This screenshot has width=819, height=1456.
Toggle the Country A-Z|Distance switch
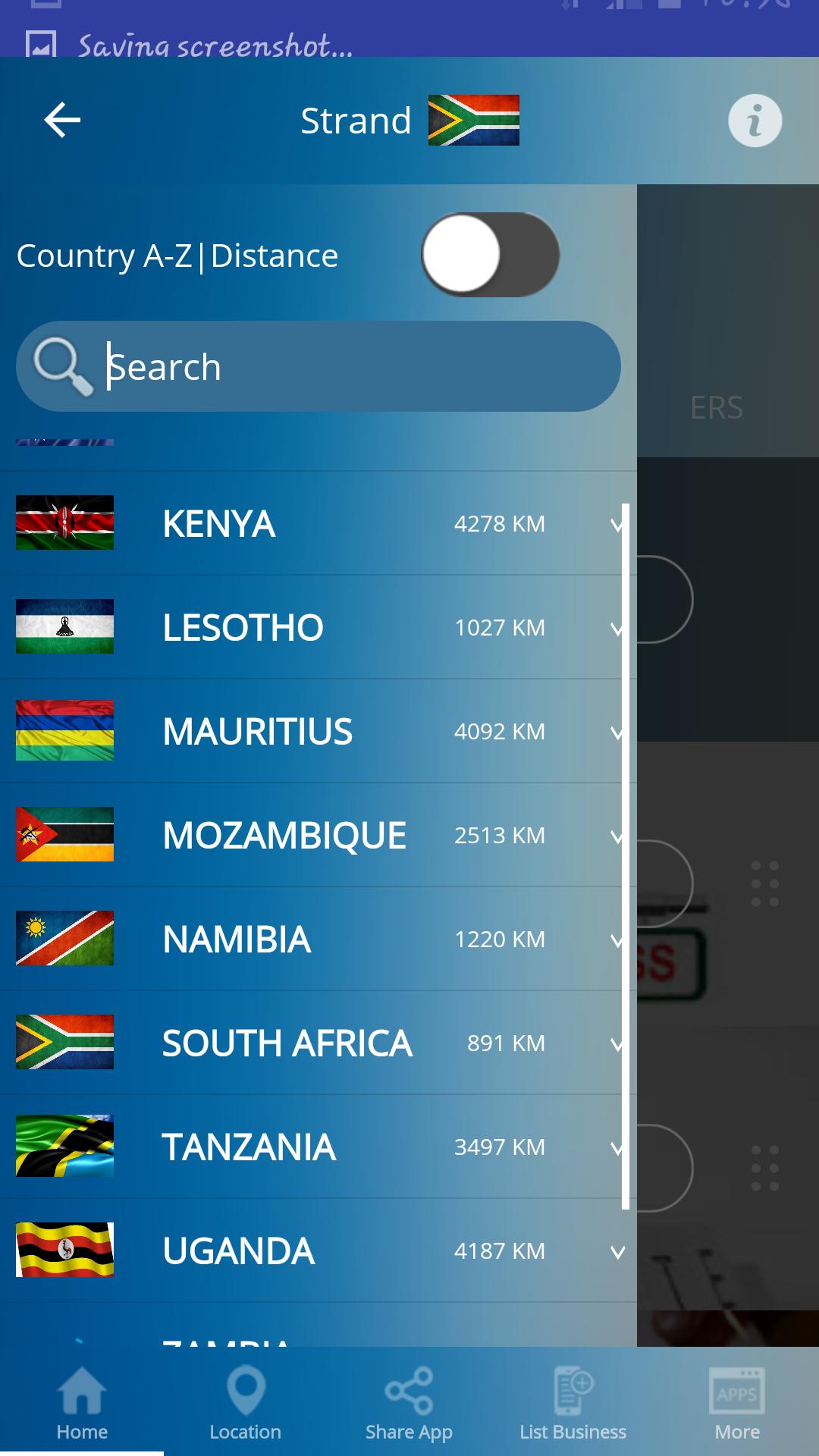tap(489, 255)
